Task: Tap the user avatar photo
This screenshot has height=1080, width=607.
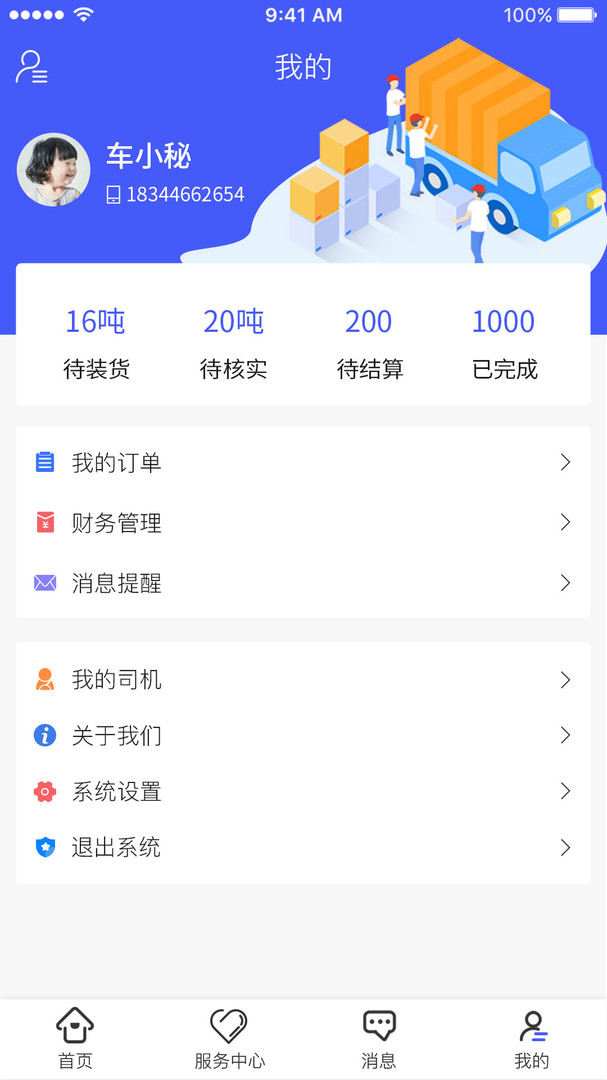Action: (x=54, y=170)
